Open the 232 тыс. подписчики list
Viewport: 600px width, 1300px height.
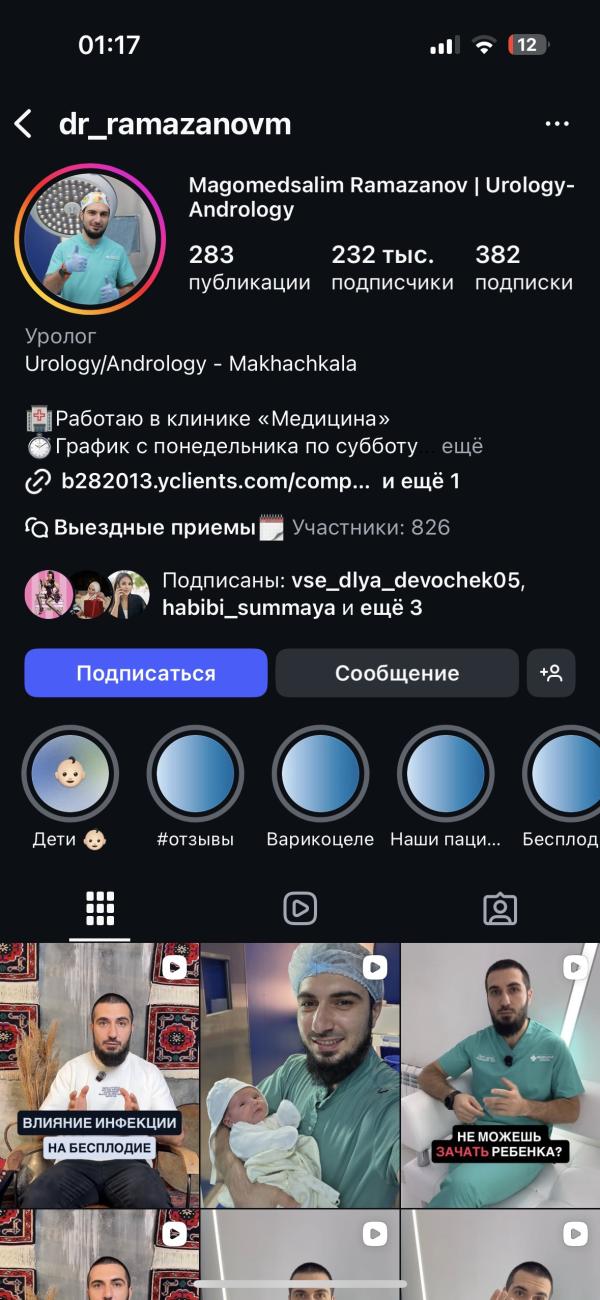392,268
